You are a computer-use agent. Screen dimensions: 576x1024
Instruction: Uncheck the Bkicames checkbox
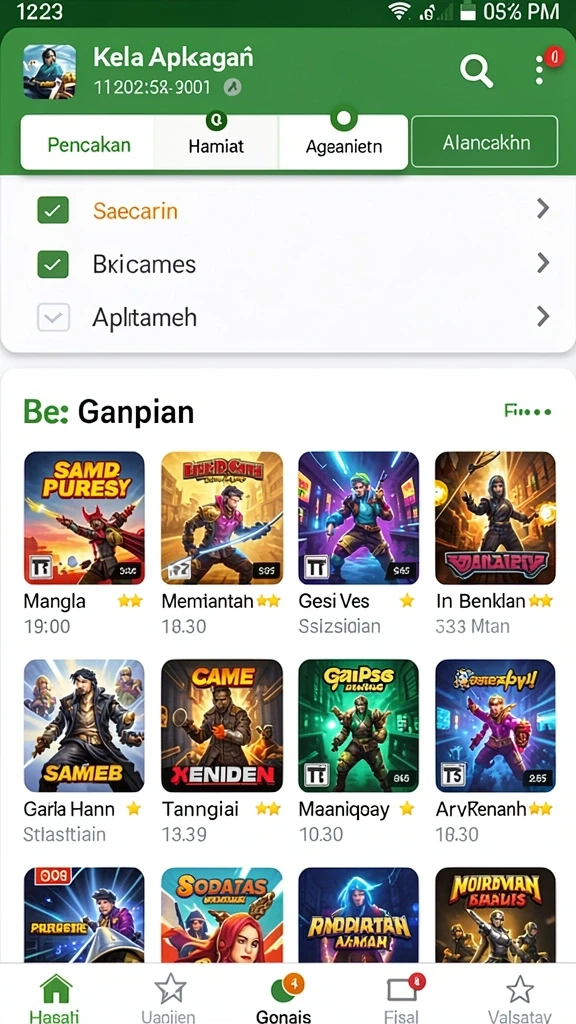coord(53,264)
